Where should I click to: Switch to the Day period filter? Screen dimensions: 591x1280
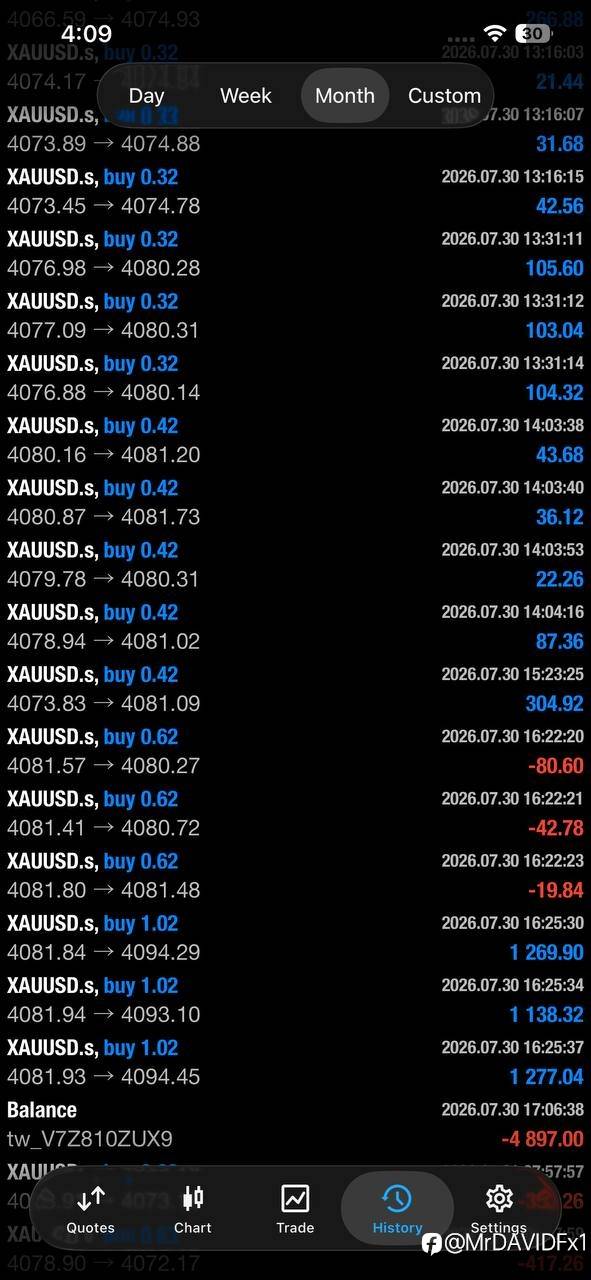point(147,96)
